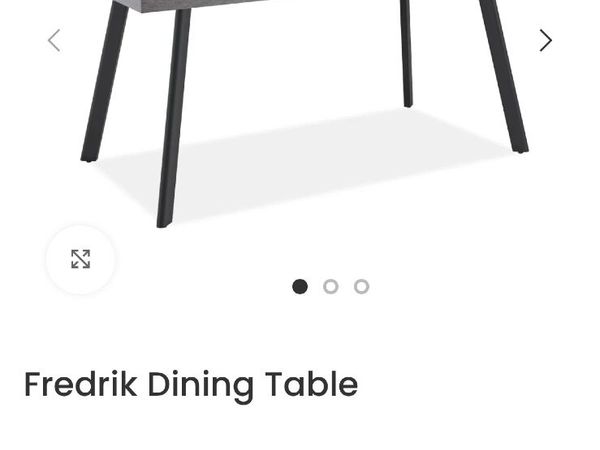Expand the product image to fullscreen
The height and width of the screenshot is (450, 600).
[x=81, y=259]
